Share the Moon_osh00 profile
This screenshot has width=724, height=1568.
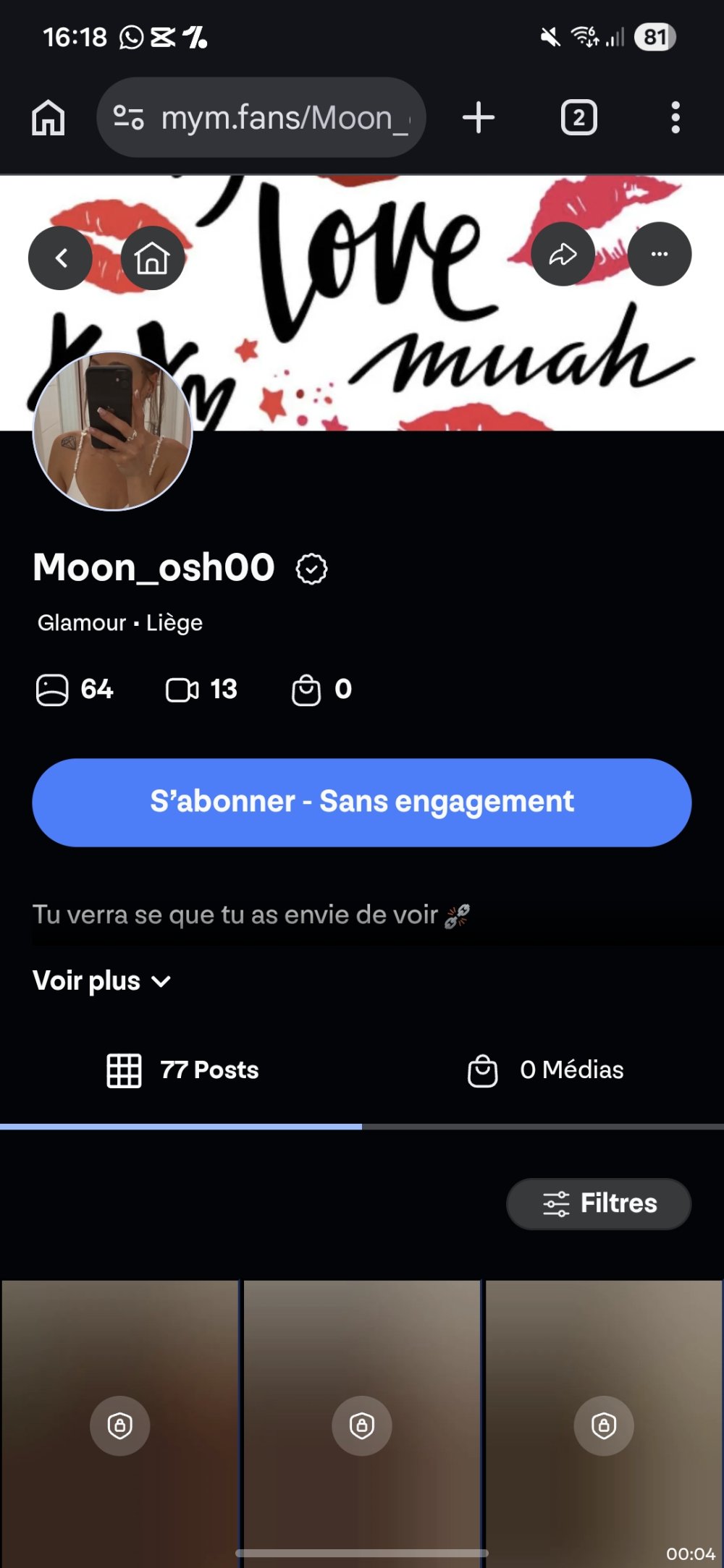(x=563, y=254)
